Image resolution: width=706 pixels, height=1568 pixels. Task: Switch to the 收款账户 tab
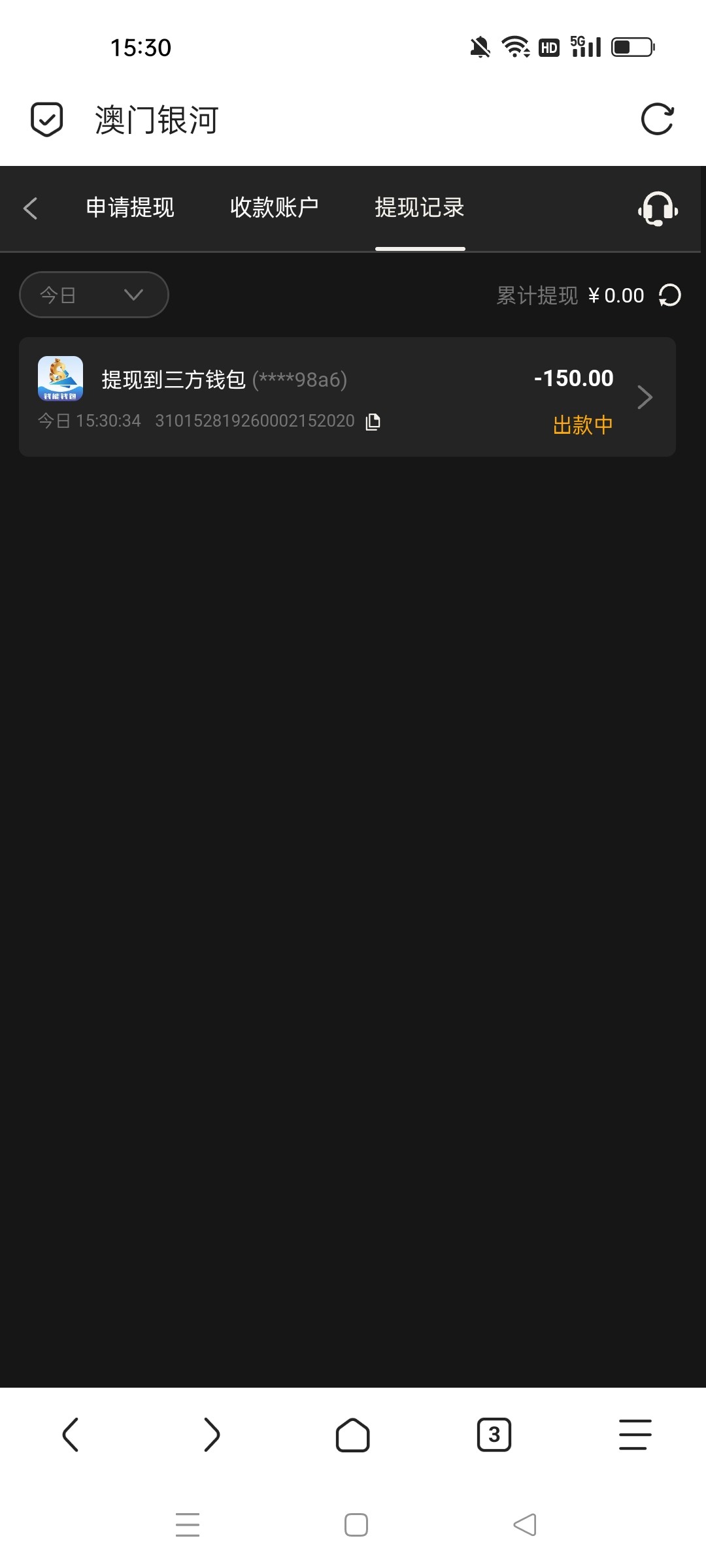pos(275,208)
